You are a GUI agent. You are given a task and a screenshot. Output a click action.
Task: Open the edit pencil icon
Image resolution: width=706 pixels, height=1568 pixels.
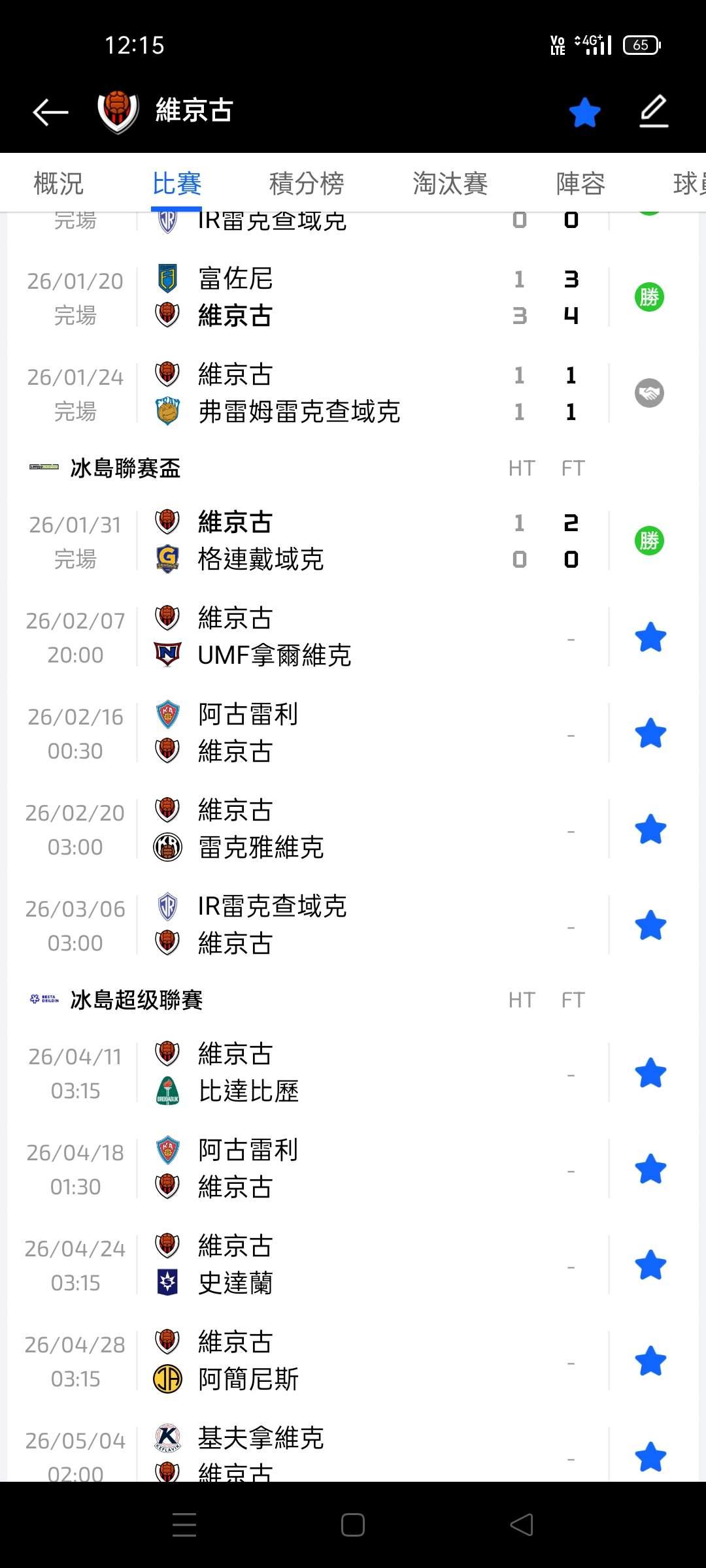click(653, 112)
